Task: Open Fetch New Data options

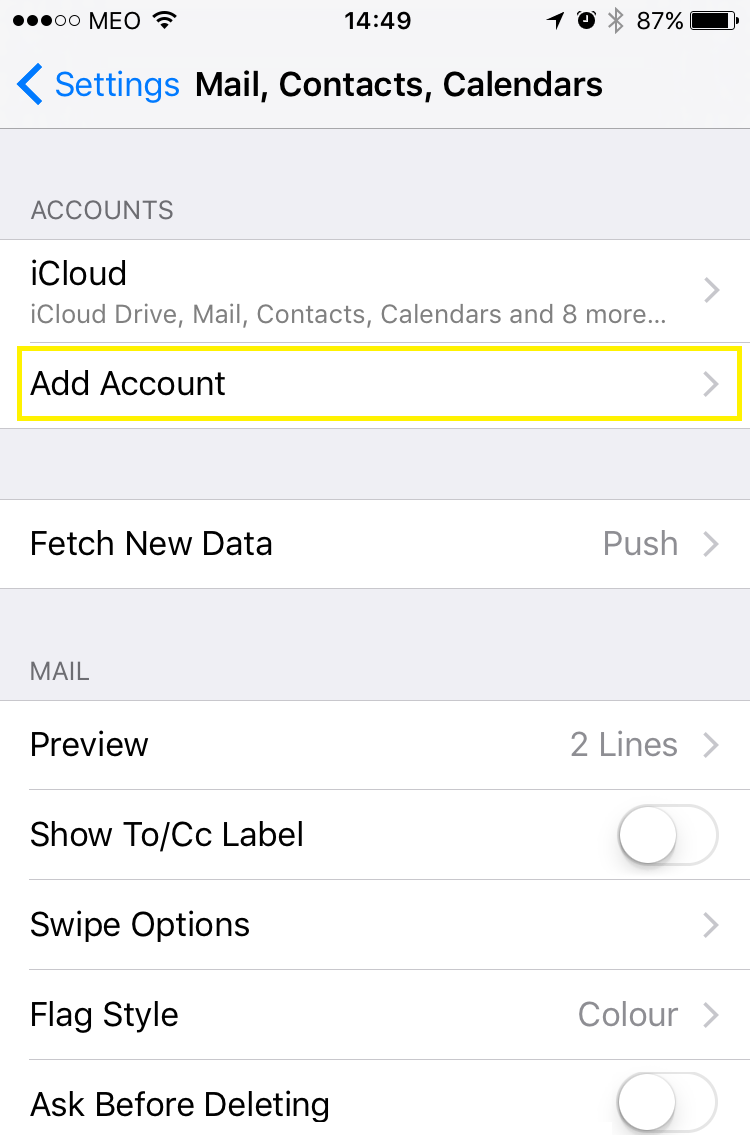Action: coord(375,544)
